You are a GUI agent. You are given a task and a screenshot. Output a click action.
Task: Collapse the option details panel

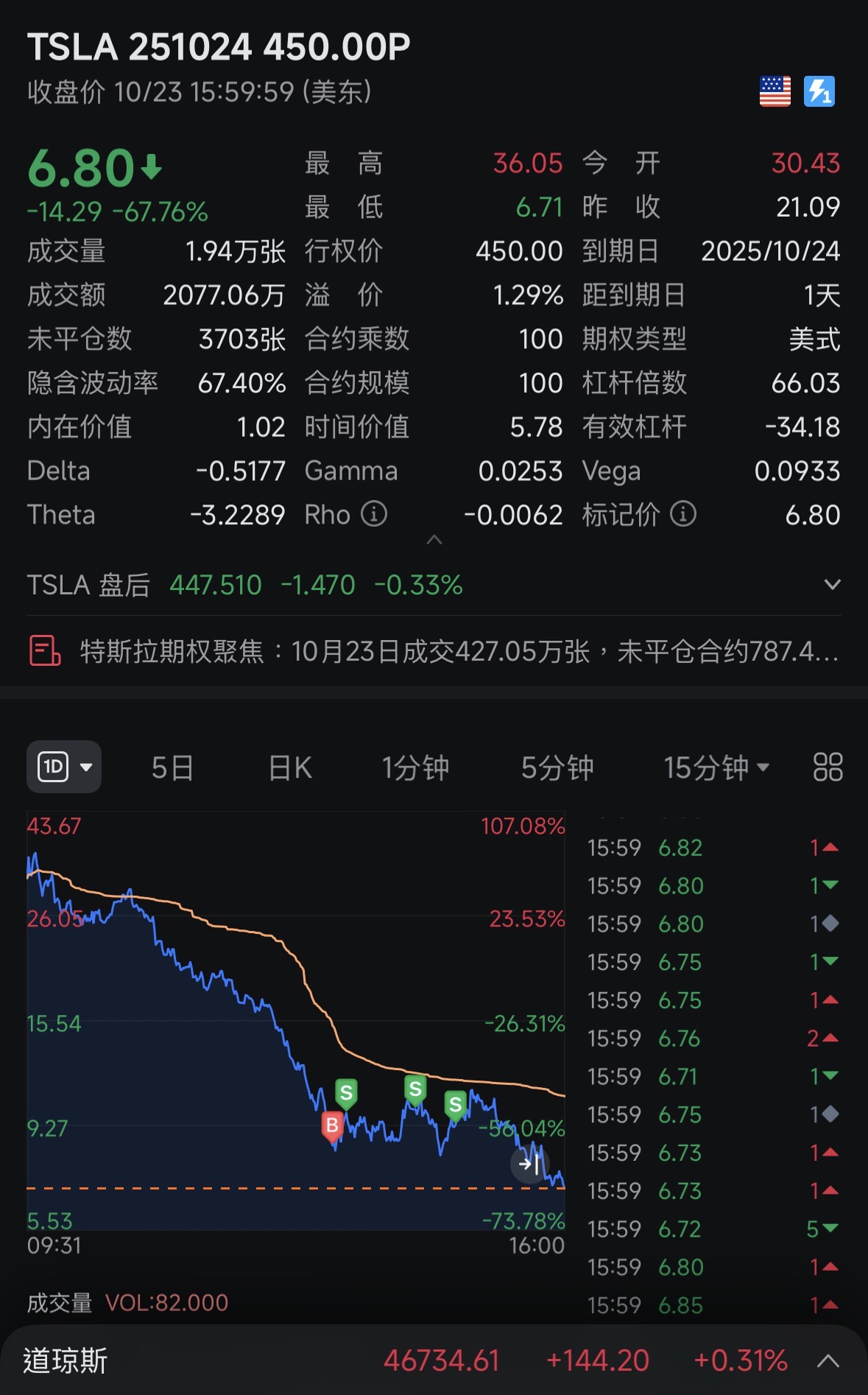(x=434, y=540)
